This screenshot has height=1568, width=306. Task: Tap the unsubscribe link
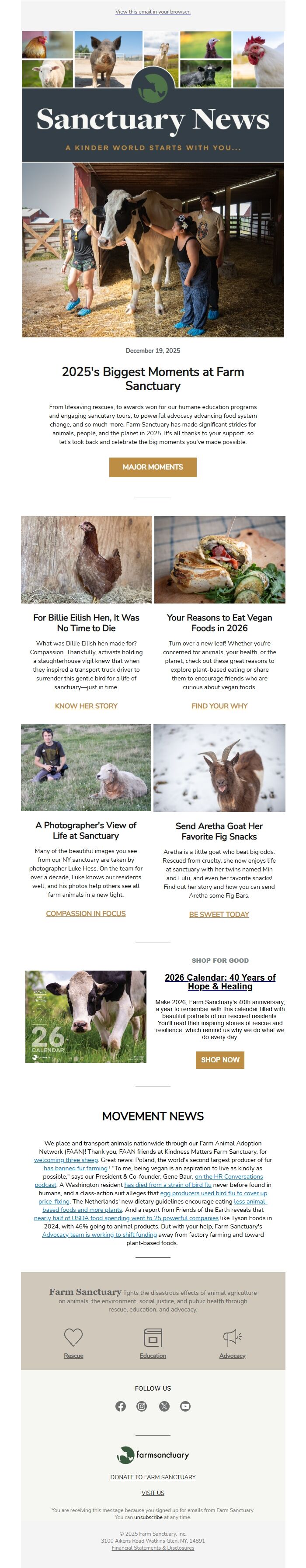point(148,1517)
